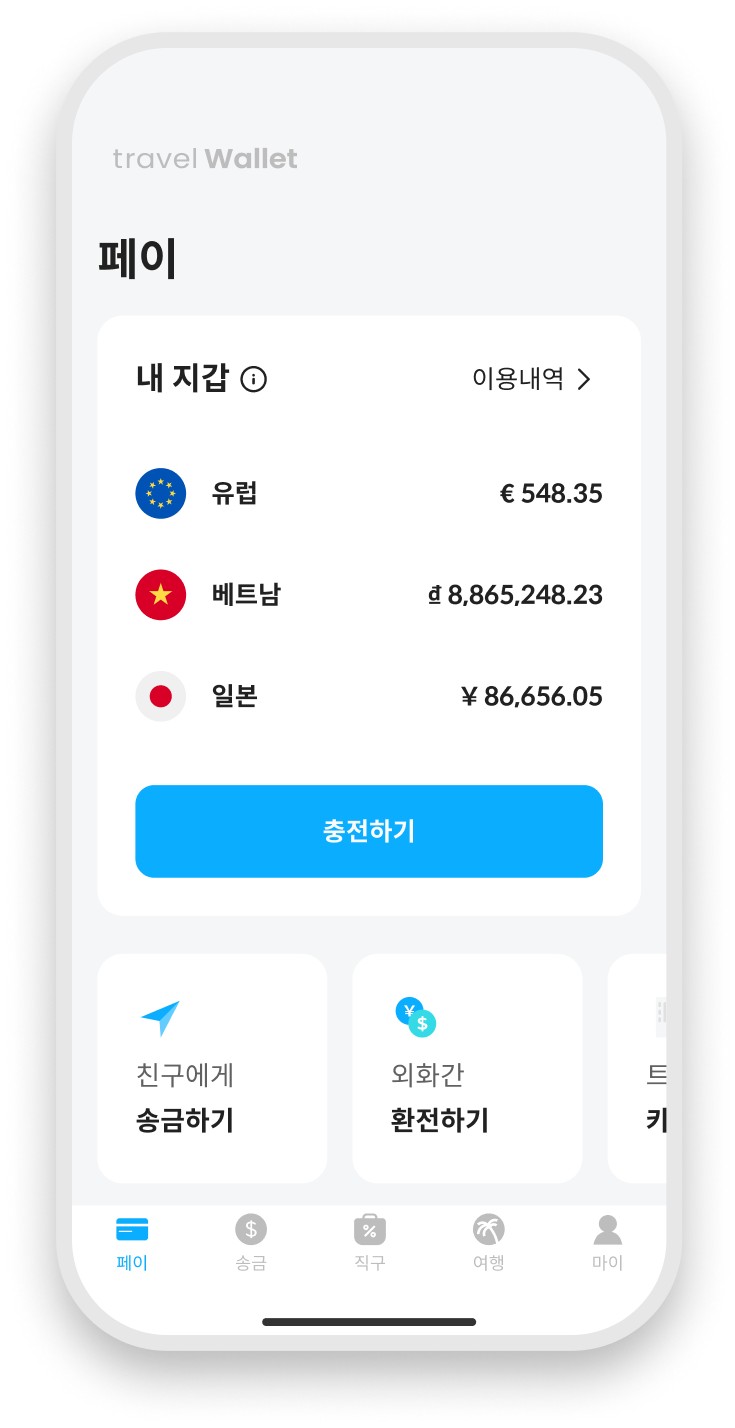Click the Vietnam flag icon beside 베트남
Viewport: 735px width, 1428px height.
[x=161, y=594]
